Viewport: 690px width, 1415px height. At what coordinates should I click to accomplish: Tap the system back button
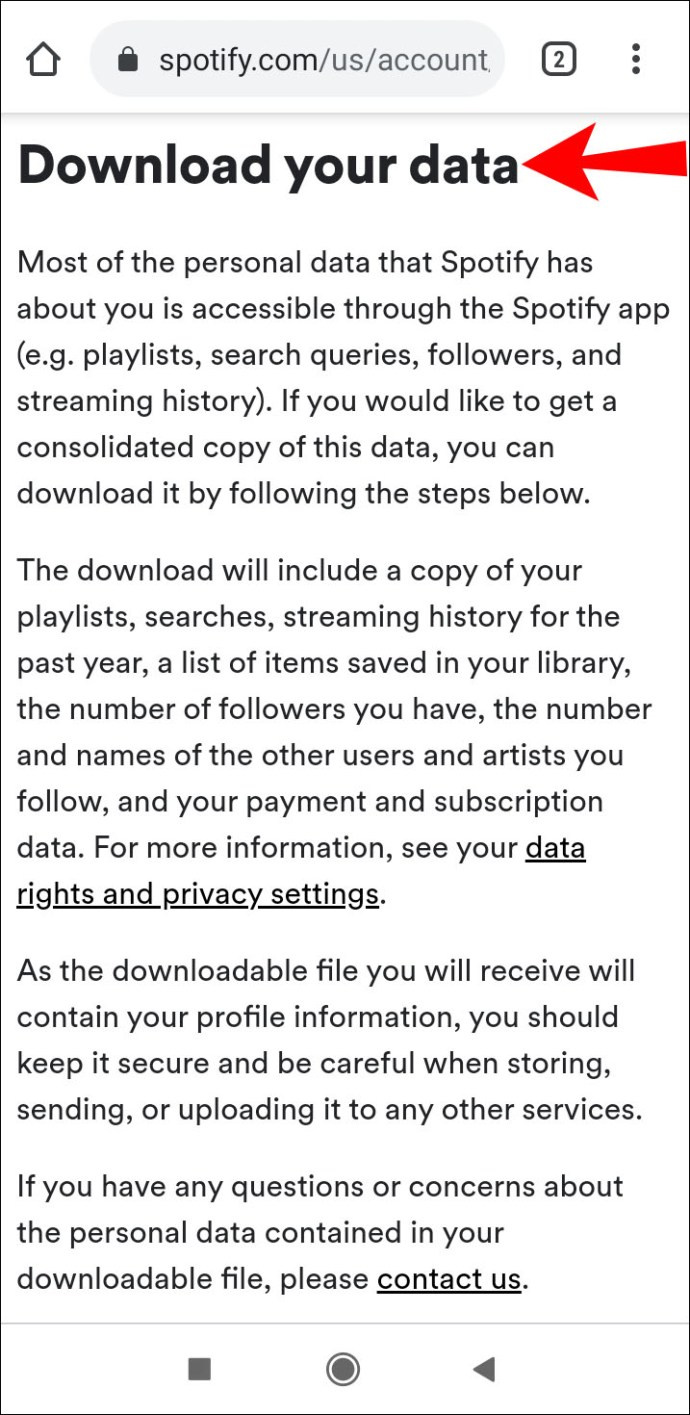484,1368
